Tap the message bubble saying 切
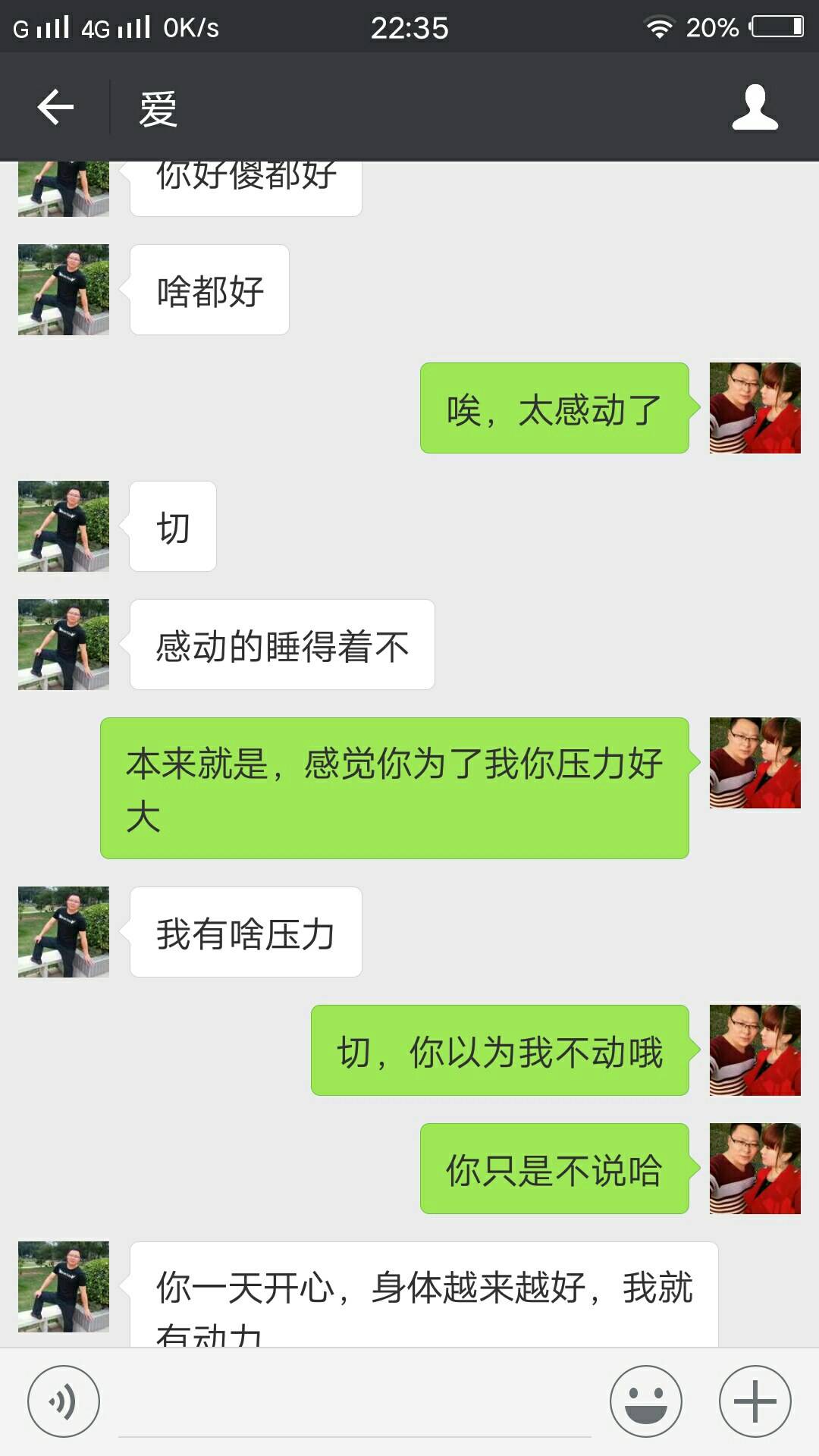This screenshot has width=819, height=1456. point(172,526)
